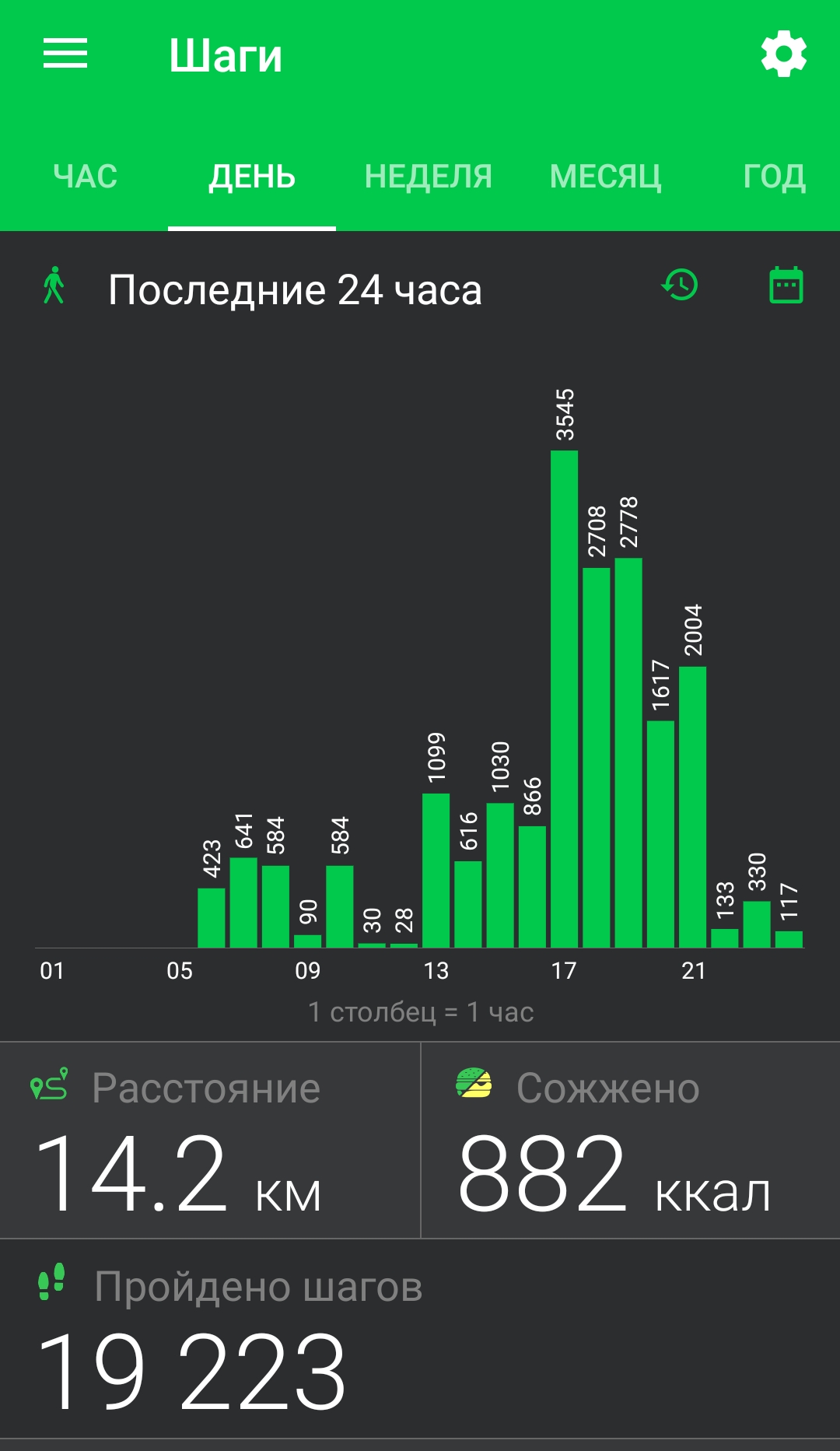Open the МЕСЯЦ tab
The height and width of the screenshot is (1451, 840).
606,177
